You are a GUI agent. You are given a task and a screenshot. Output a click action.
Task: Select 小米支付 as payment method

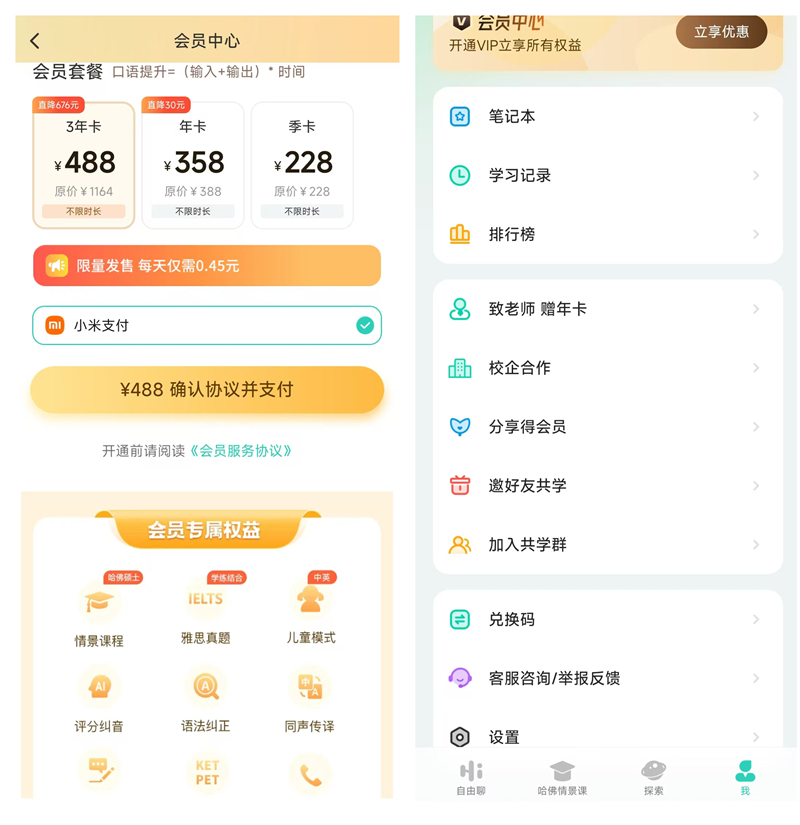[x=207, y=325]
